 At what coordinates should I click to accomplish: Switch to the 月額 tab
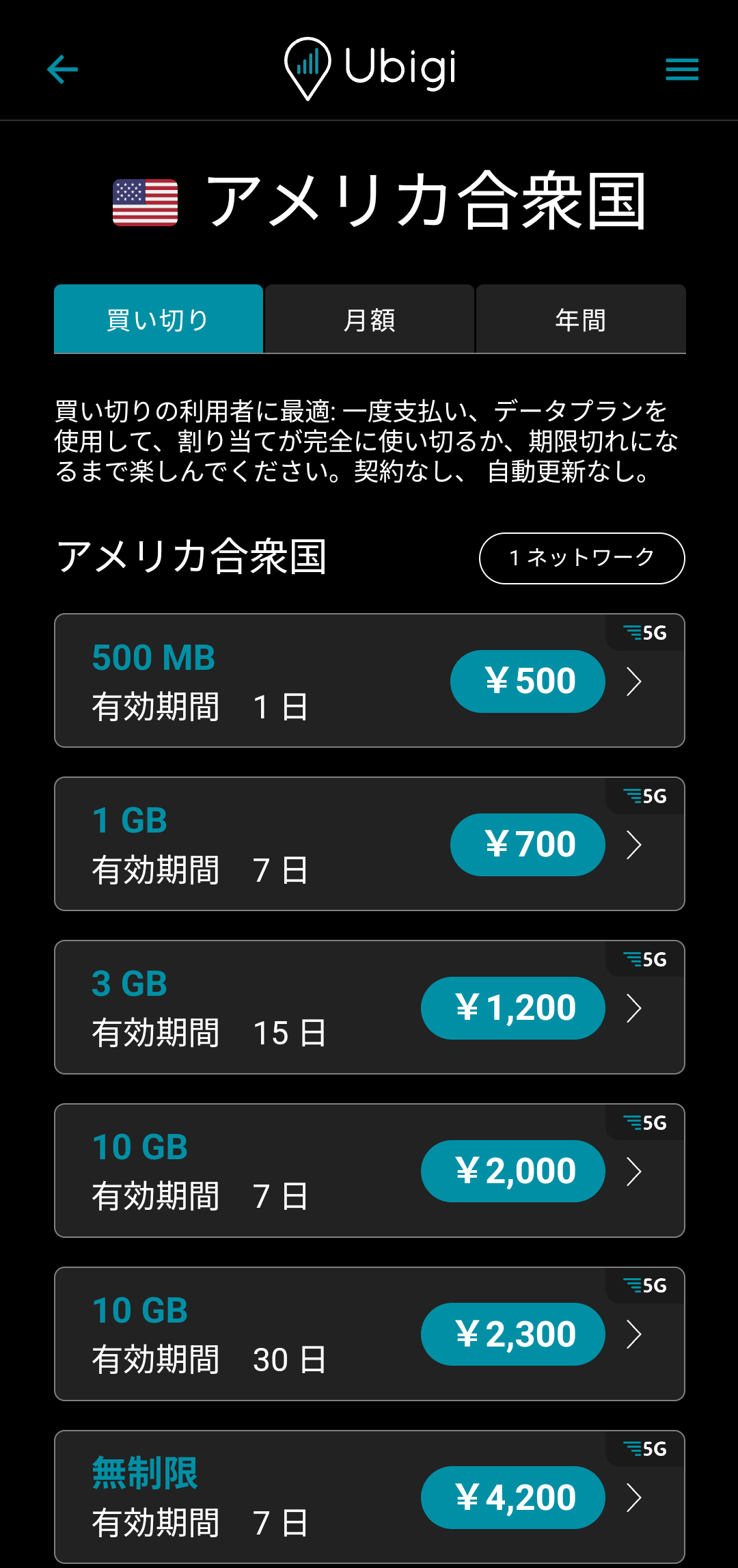(x=369, y=319)
